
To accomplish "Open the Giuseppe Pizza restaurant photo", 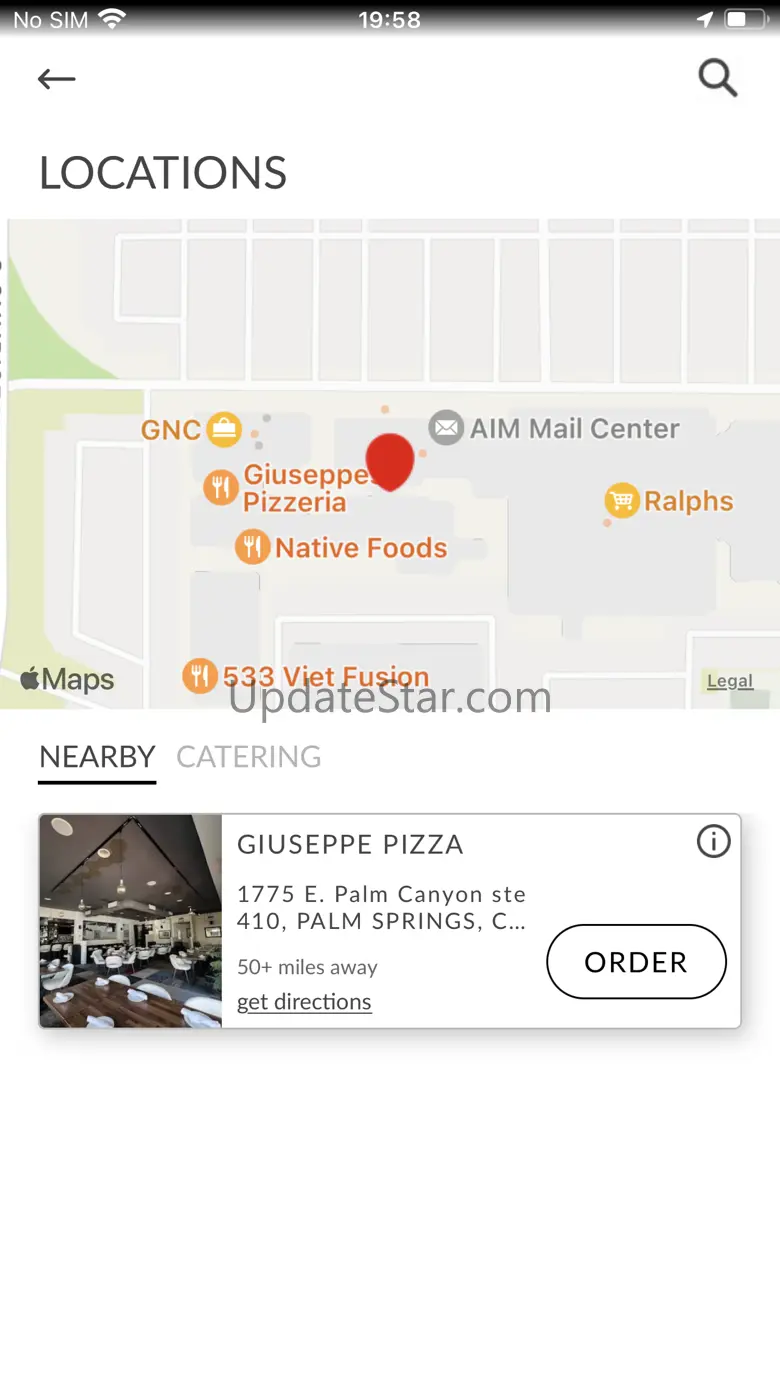I will (x=131, y=921).
